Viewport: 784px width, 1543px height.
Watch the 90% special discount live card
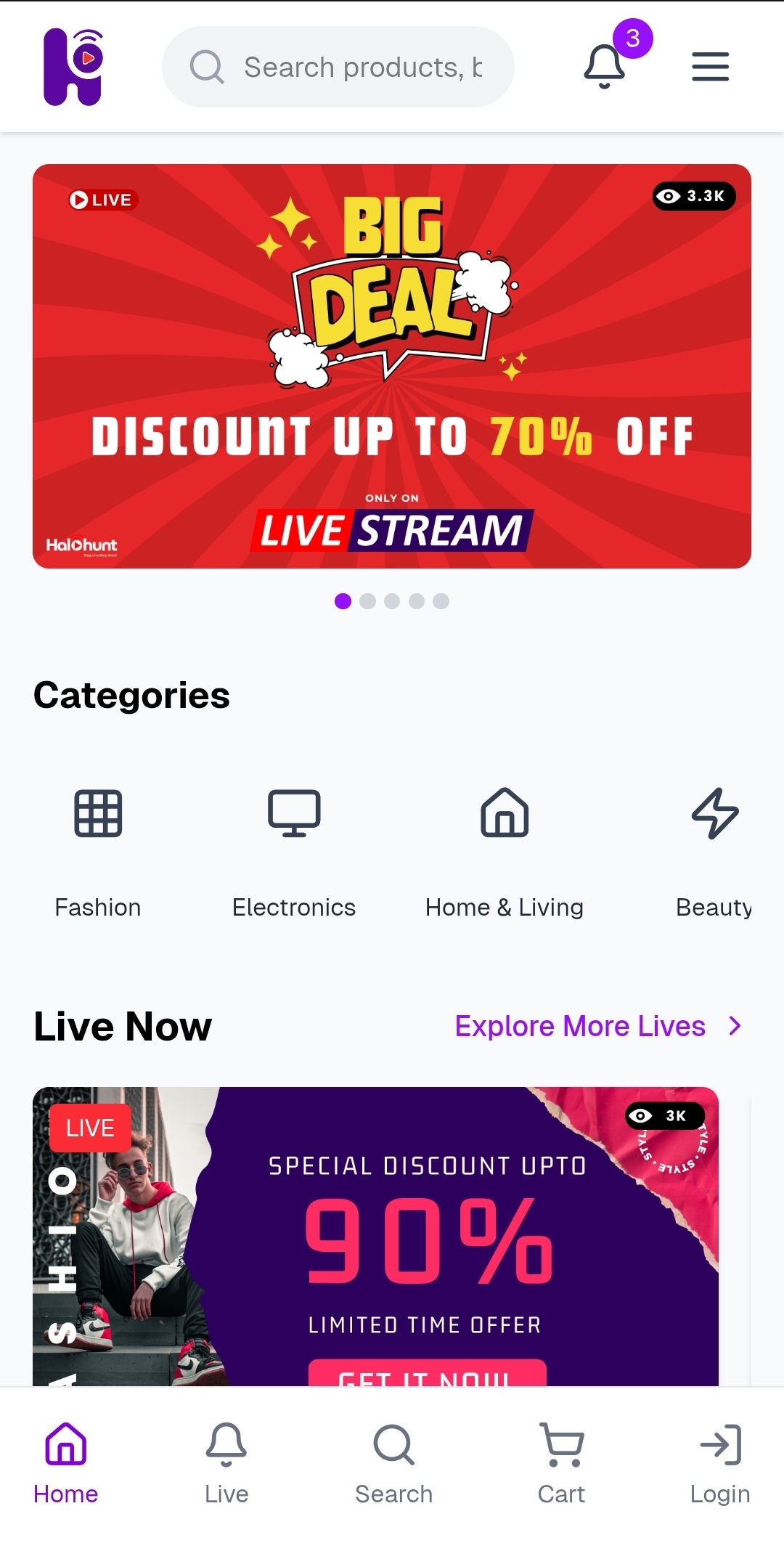click(x=375, y=1236)
